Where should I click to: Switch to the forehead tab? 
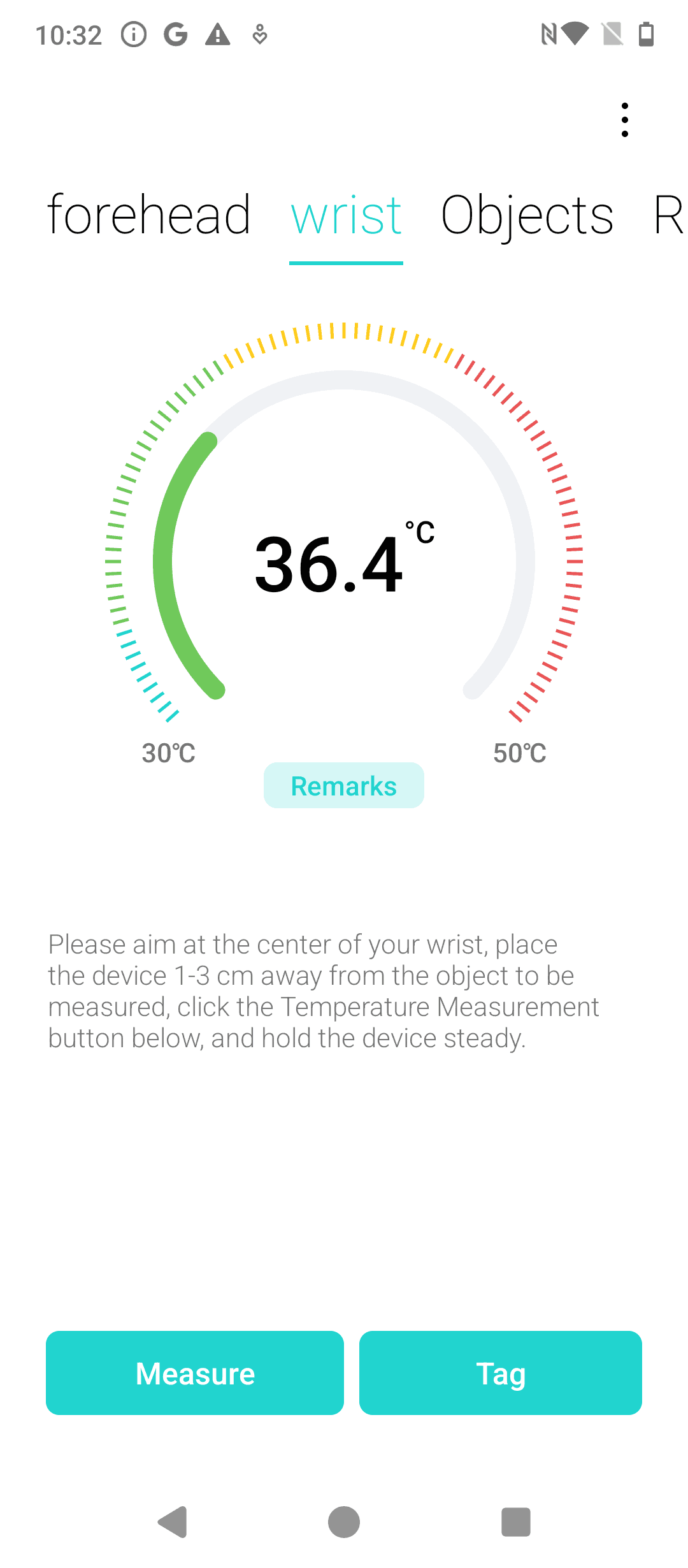point(149,215)
